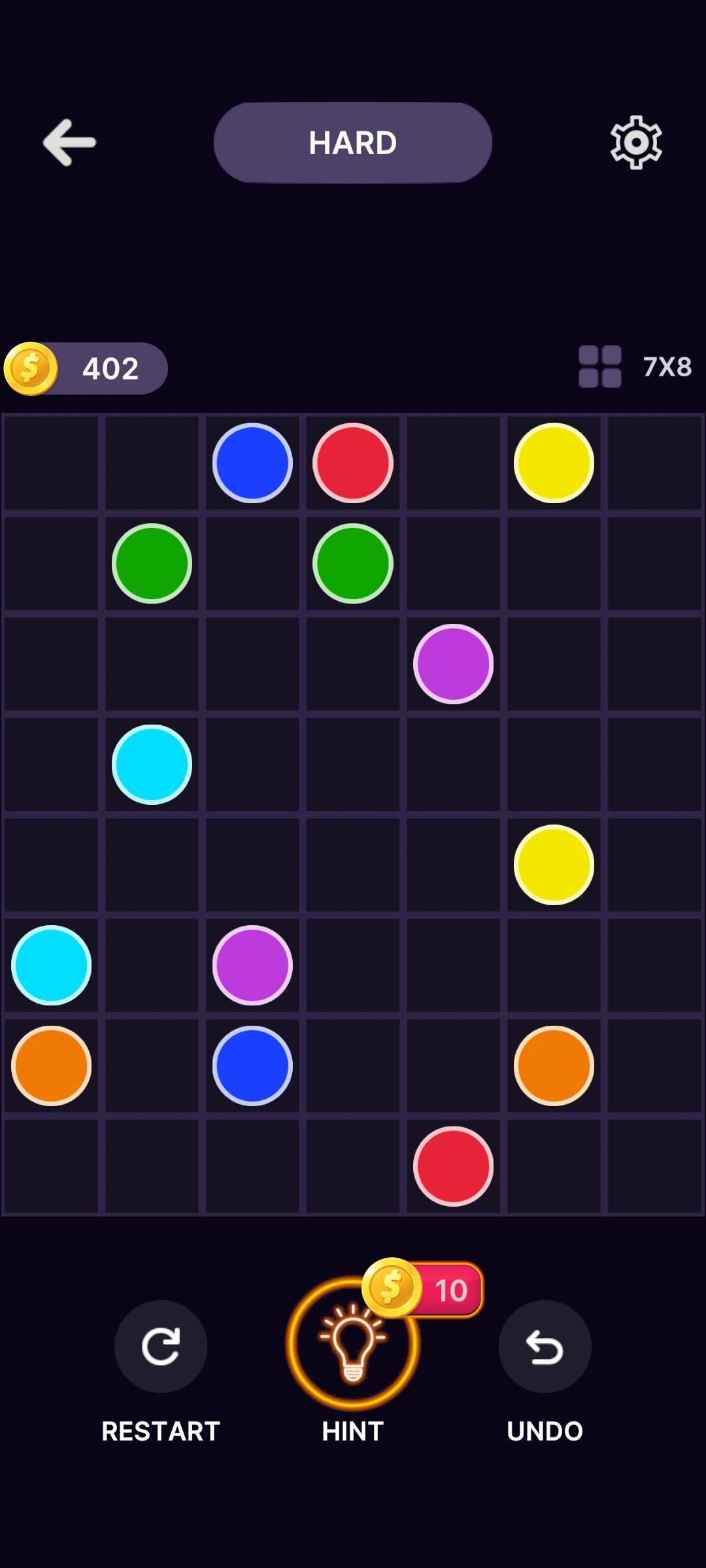The height and width of the screenshot is (1568, 706).
Task: Select the purple dot below the green dots
Action: (x=453, y=664)
